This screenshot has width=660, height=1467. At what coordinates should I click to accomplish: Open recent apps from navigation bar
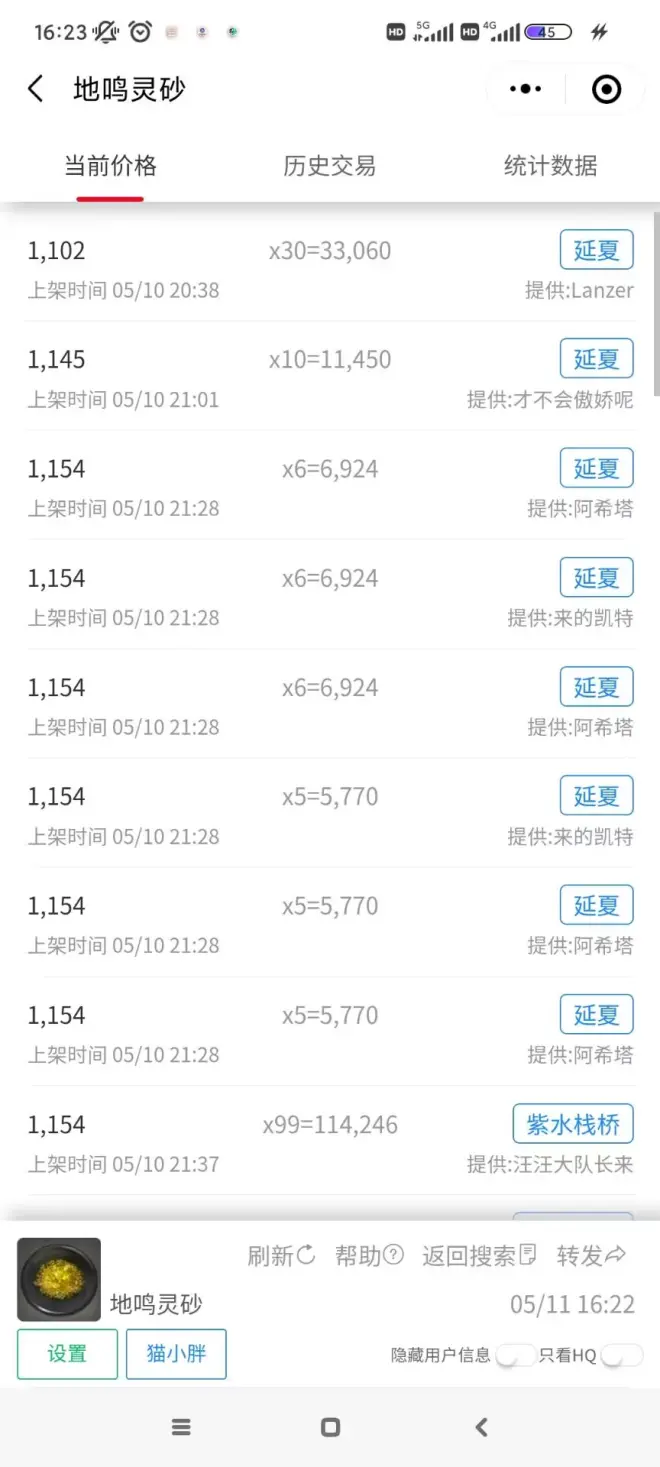pyautogui.click(x=181, y=1427)
